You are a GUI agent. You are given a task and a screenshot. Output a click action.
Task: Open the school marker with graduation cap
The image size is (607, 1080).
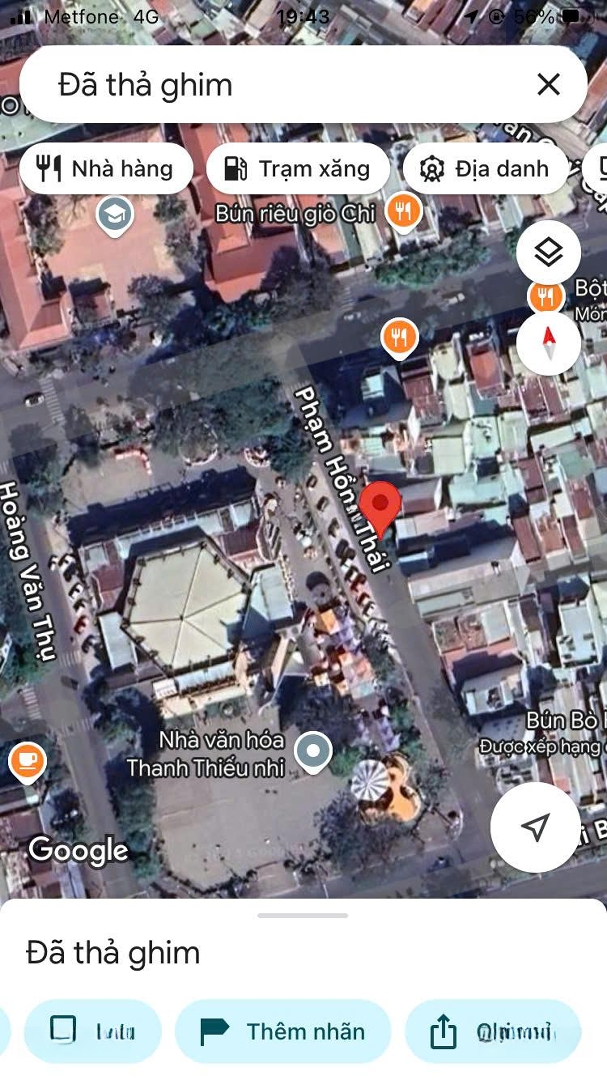point(115,213)
